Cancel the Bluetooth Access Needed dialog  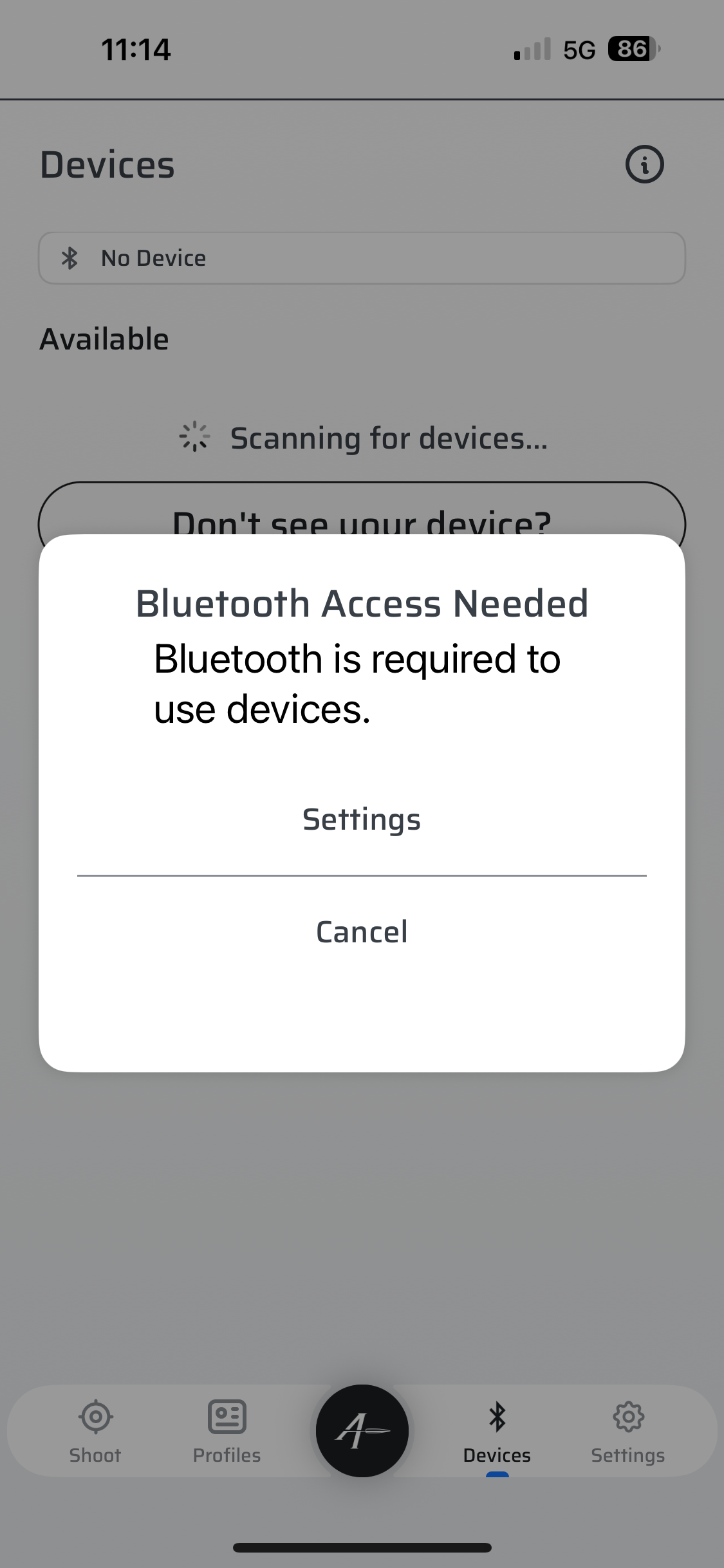(362, 931)
